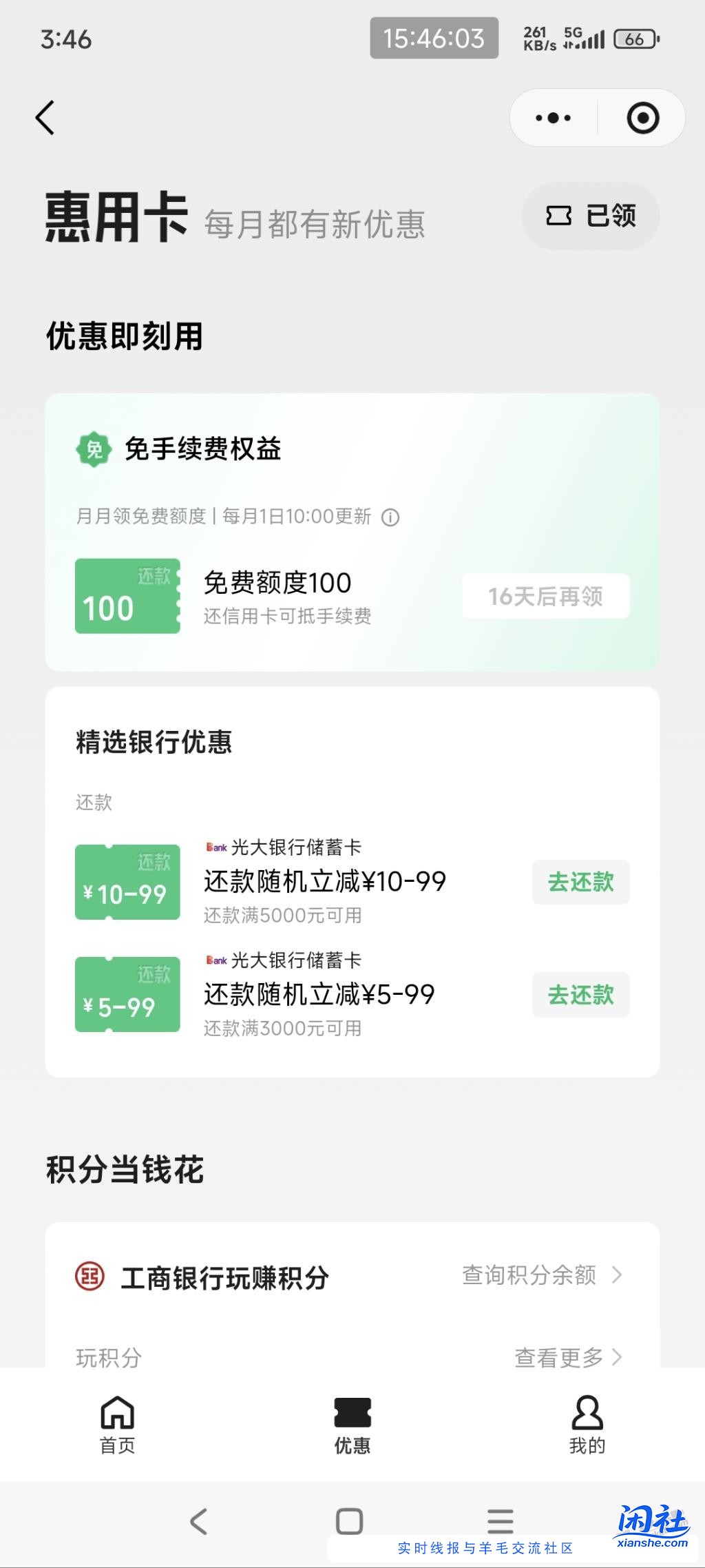Tap the circle capsule button to exit mini-program
Image resolution: width=705 pixels, height=1568 pixels.
[x=642, y=117]
